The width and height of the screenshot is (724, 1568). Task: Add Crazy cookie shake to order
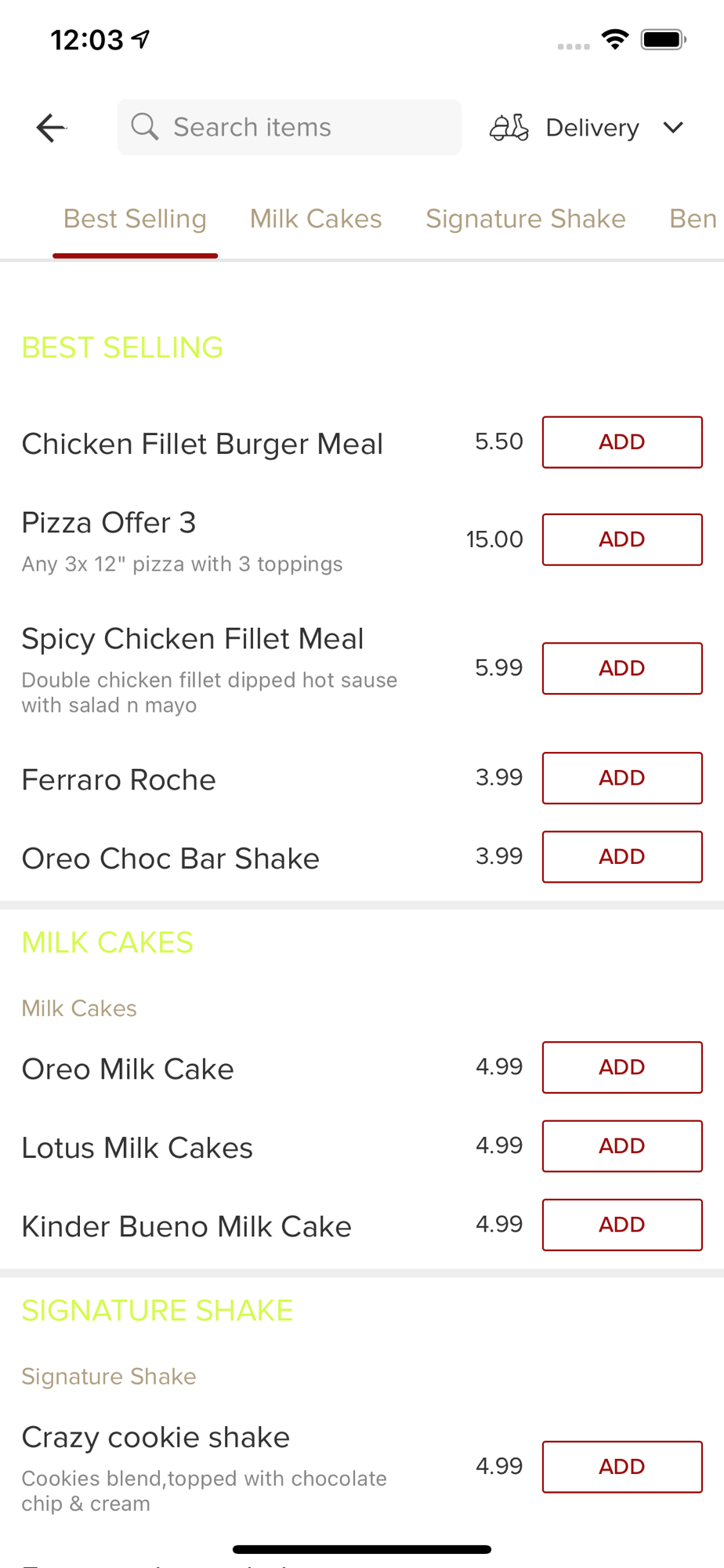tap(622, 1467)
